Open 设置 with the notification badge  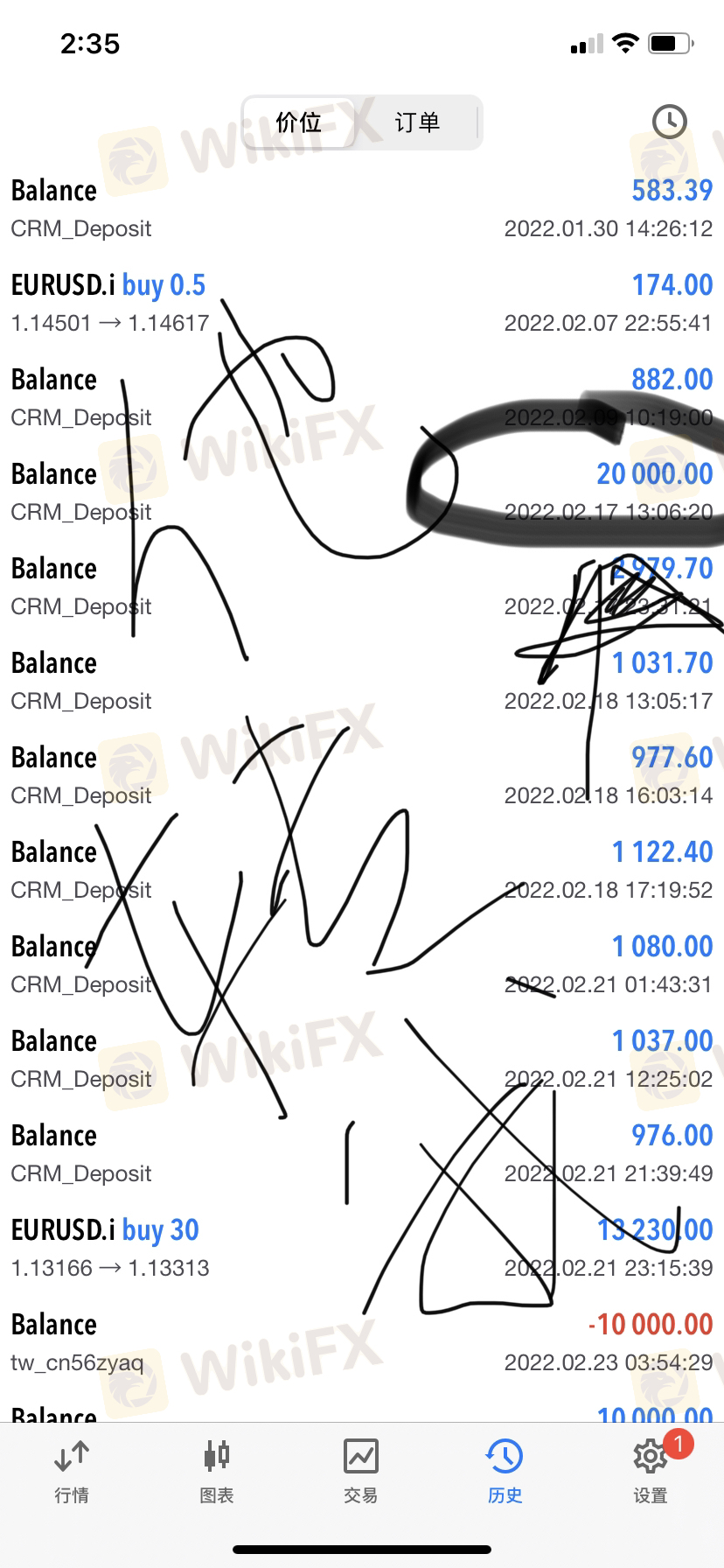651,1473
